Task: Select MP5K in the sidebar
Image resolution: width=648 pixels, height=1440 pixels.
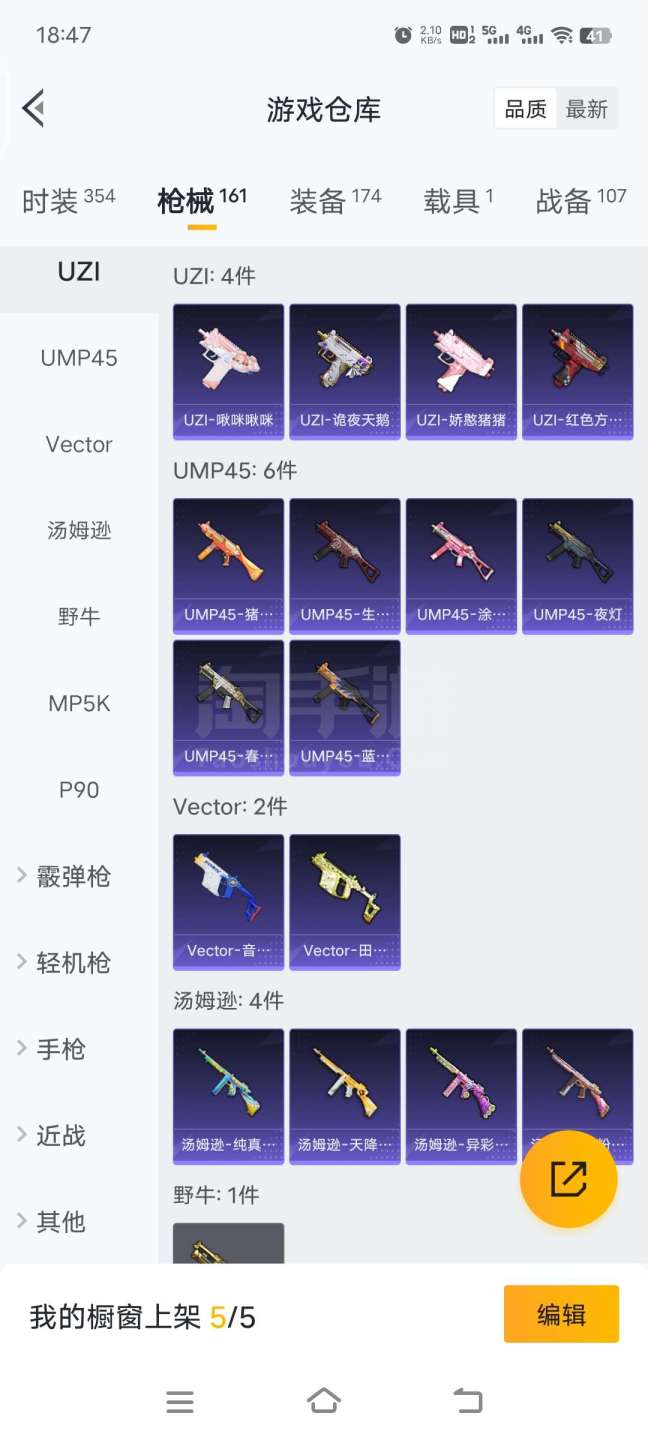Action: [79, 703]
